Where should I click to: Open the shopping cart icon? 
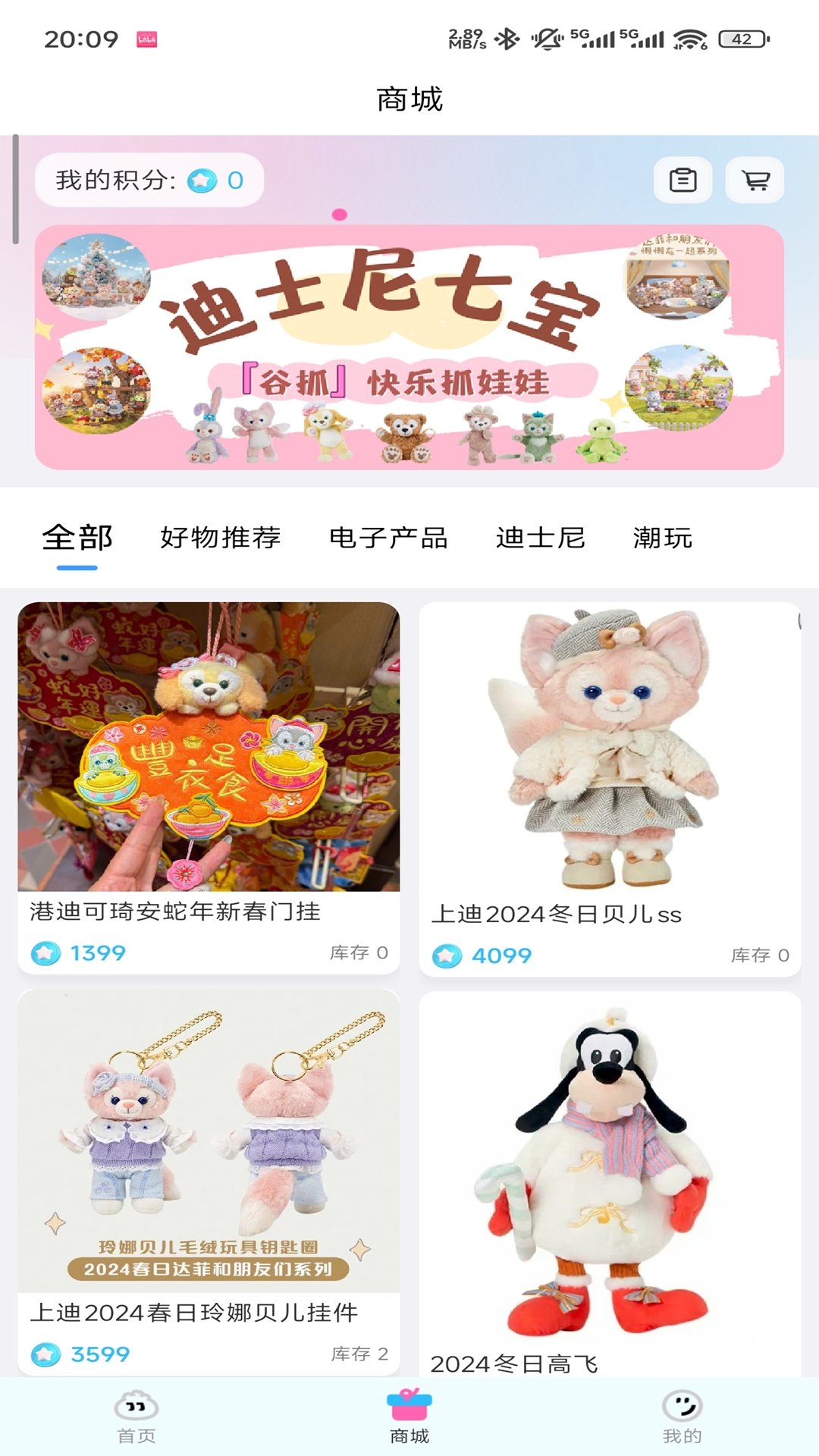755,180
